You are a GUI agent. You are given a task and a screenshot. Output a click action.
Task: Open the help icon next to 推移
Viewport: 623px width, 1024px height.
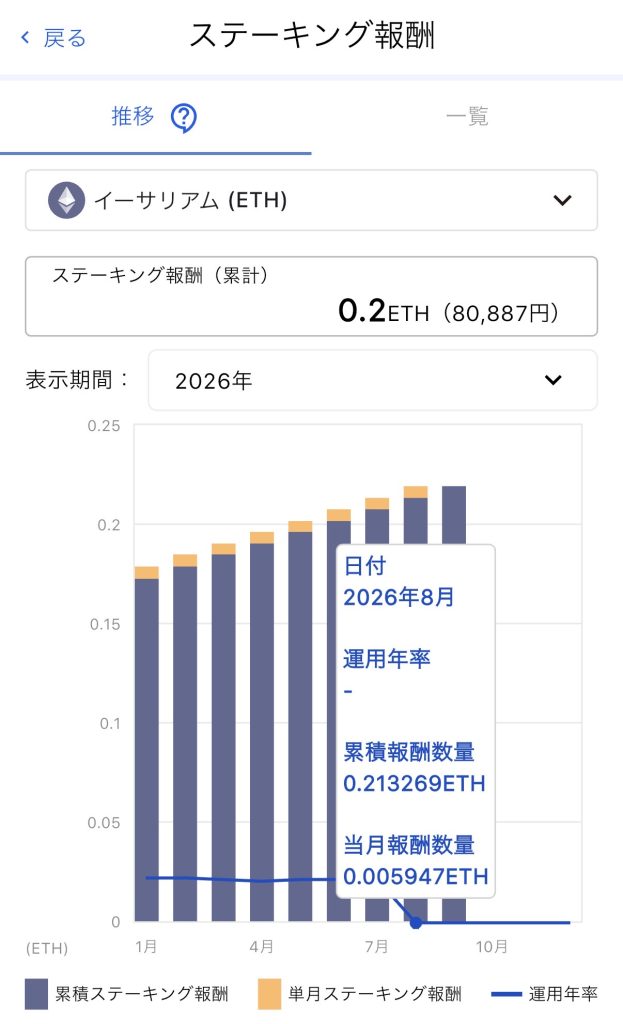pos(184,118)
